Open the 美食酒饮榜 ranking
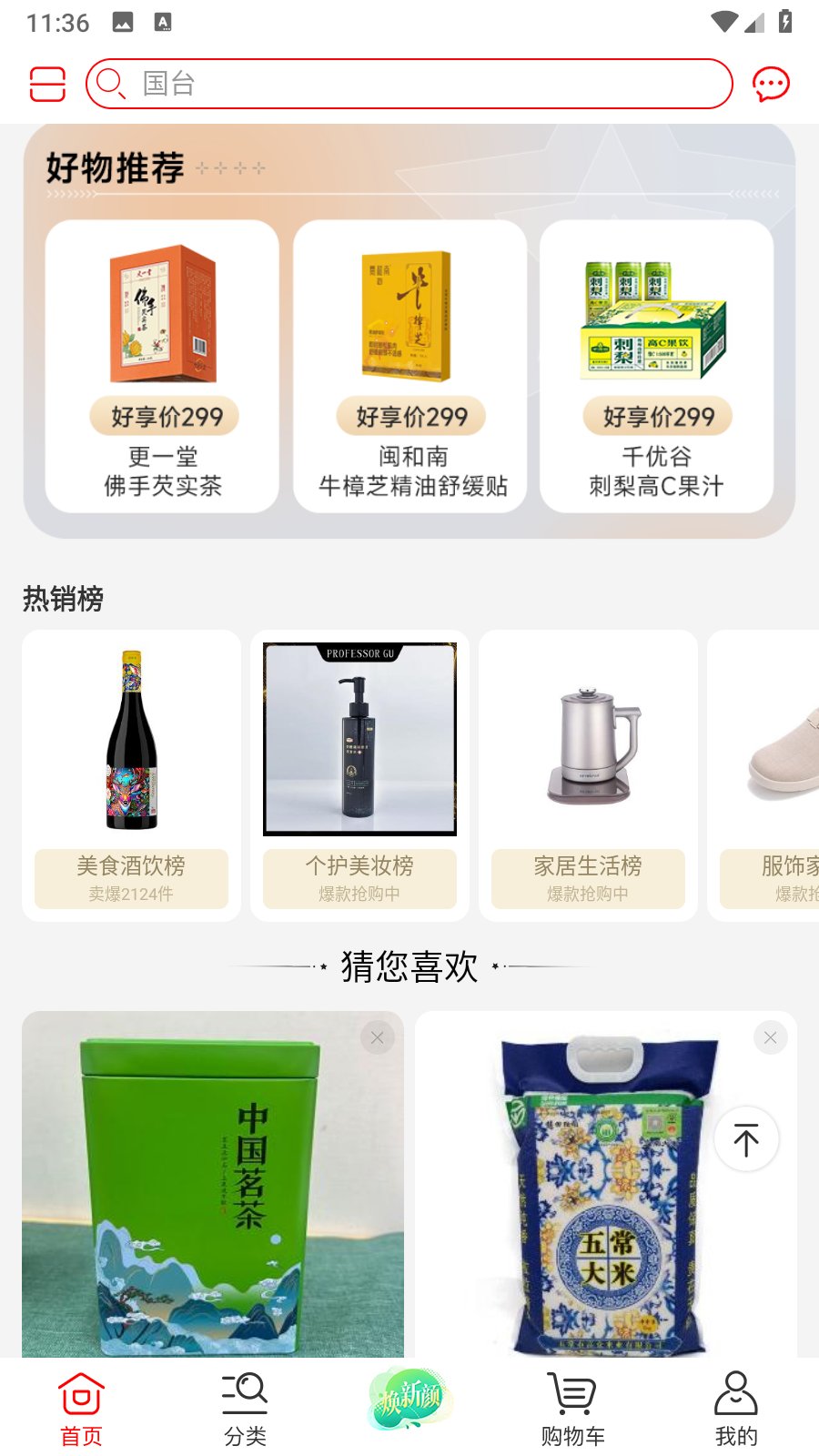Screen dimensions: 819x1456 (x=132, y=775)
